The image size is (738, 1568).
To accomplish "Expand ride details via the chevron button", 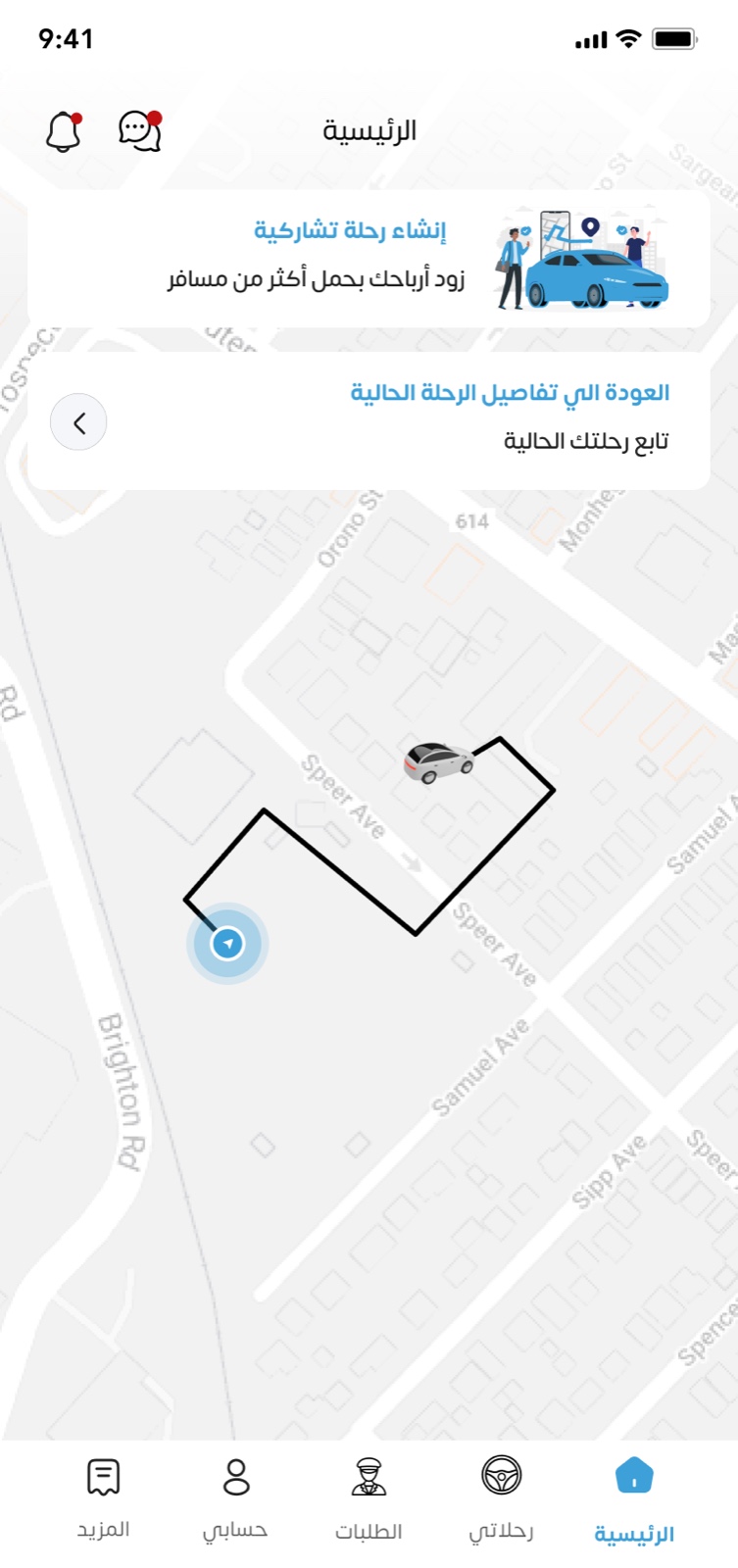I will coord(78,421).
